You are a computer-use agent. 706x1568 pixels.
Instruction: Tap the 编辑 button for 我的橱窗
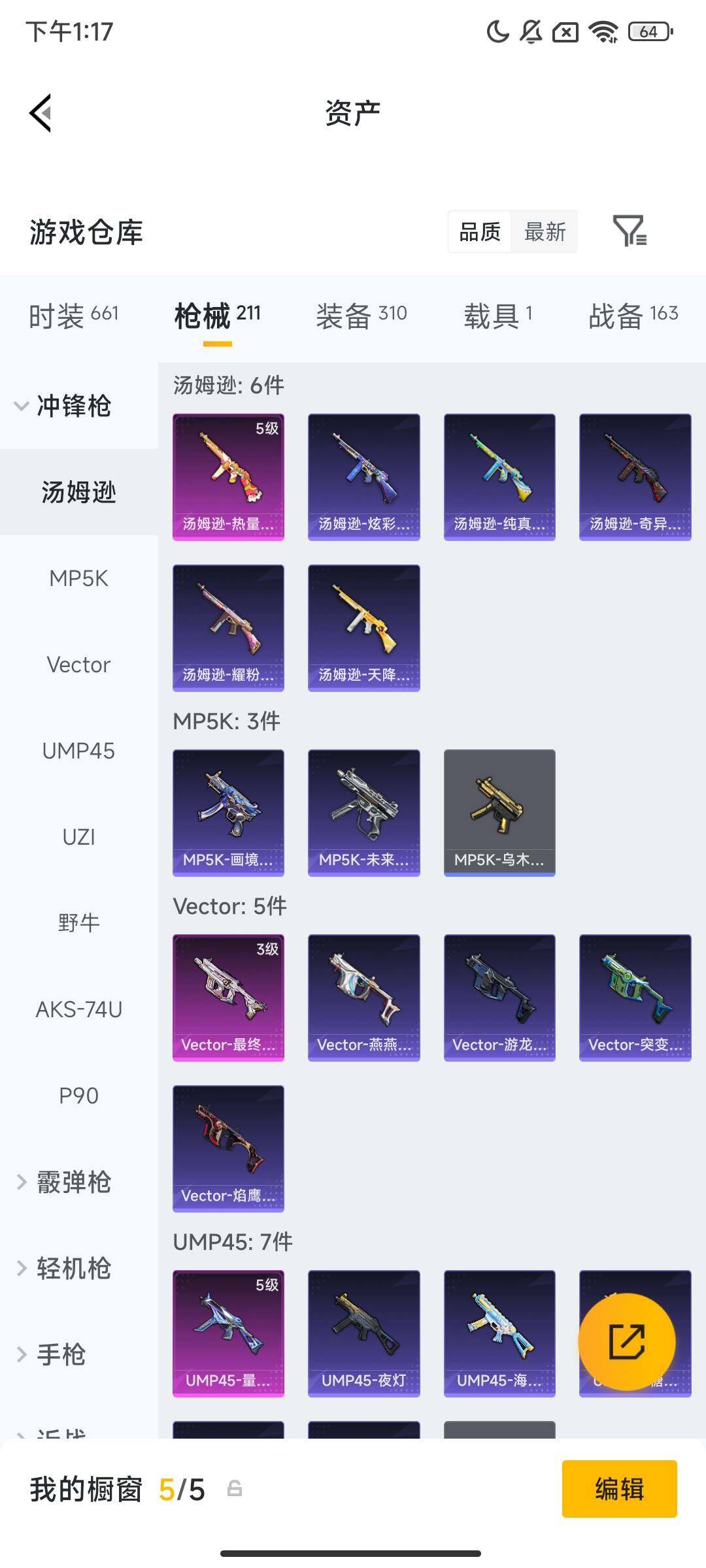pyautogui.click(x=619, y=1489)
